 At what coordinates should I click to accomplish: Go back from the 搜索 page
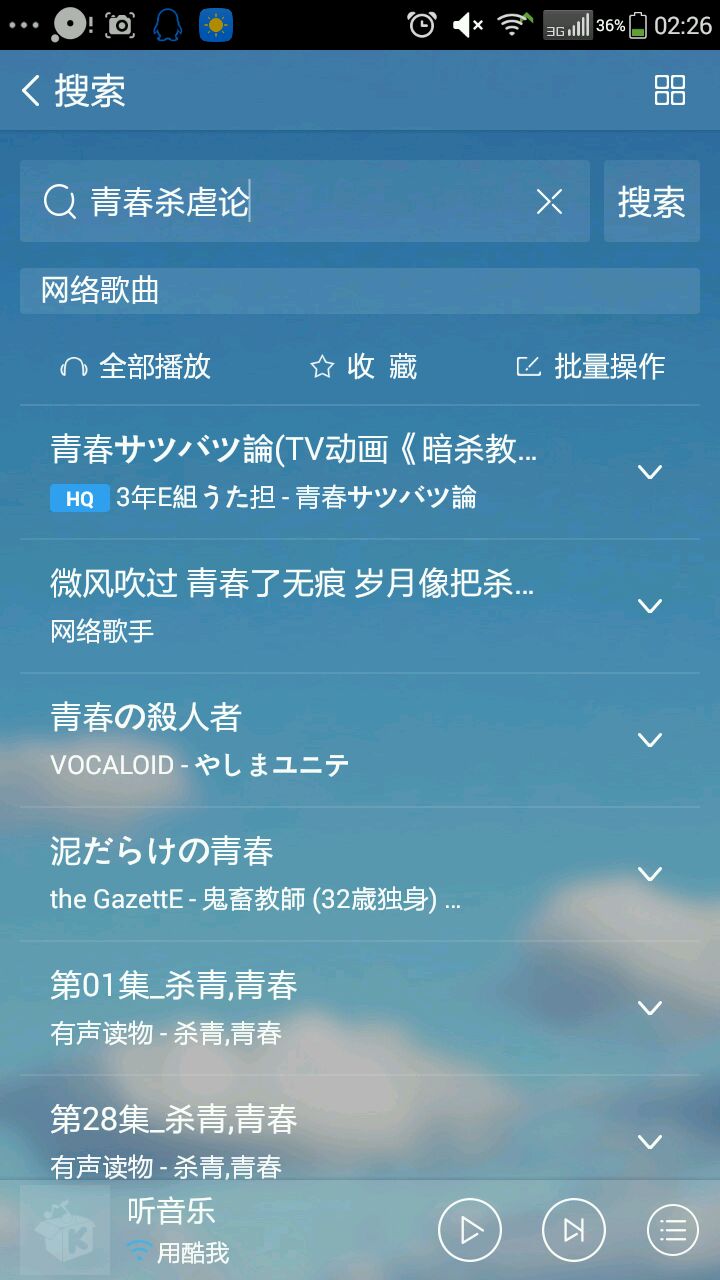[32, 91]
